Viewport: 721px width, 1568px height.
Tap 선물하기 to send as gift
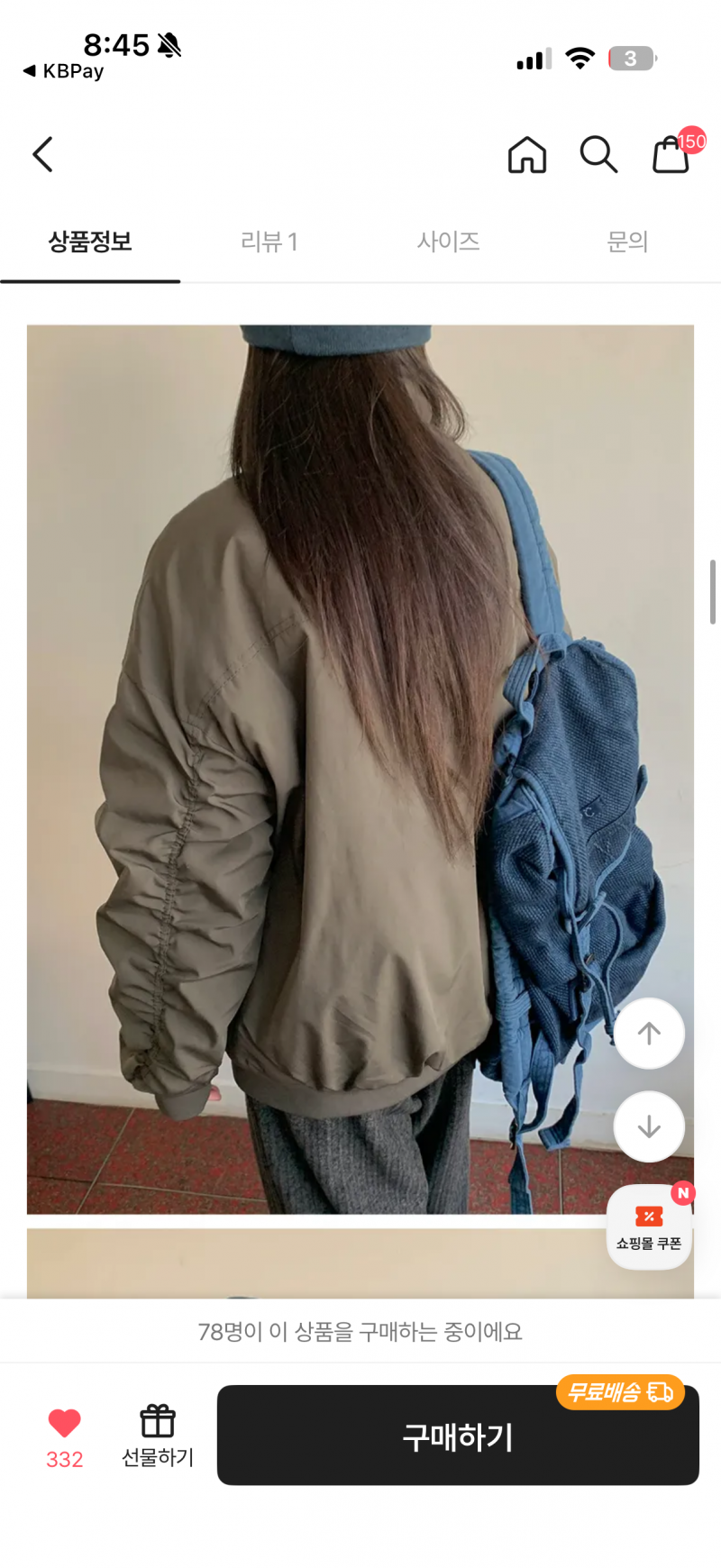tap(158, 1436)
